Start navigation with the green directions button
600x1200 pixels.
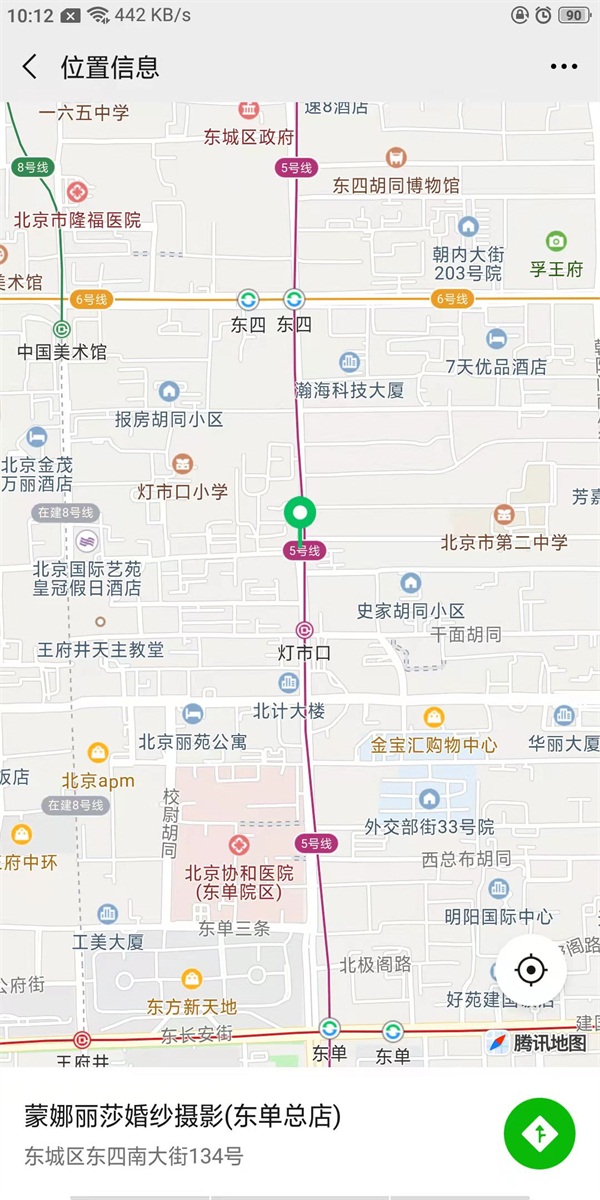pos(540,1133)
